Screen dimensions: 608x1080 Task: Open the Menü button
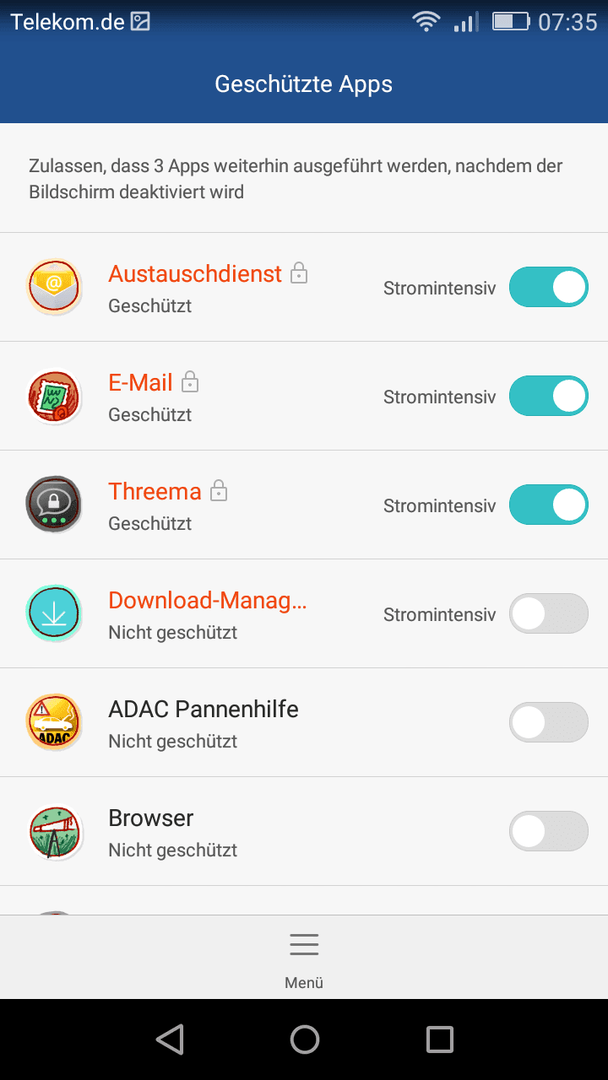(304, 959)
